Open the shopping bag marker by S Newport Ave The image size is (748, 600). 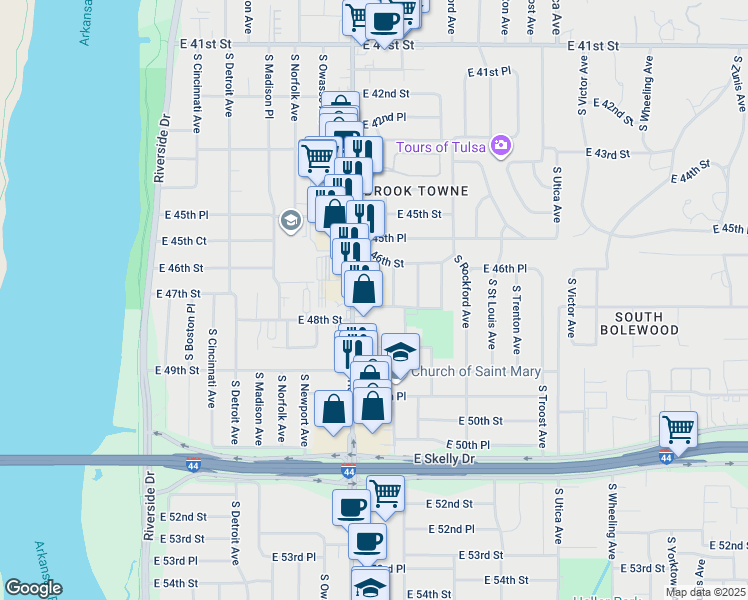click(x=333, y=409)
